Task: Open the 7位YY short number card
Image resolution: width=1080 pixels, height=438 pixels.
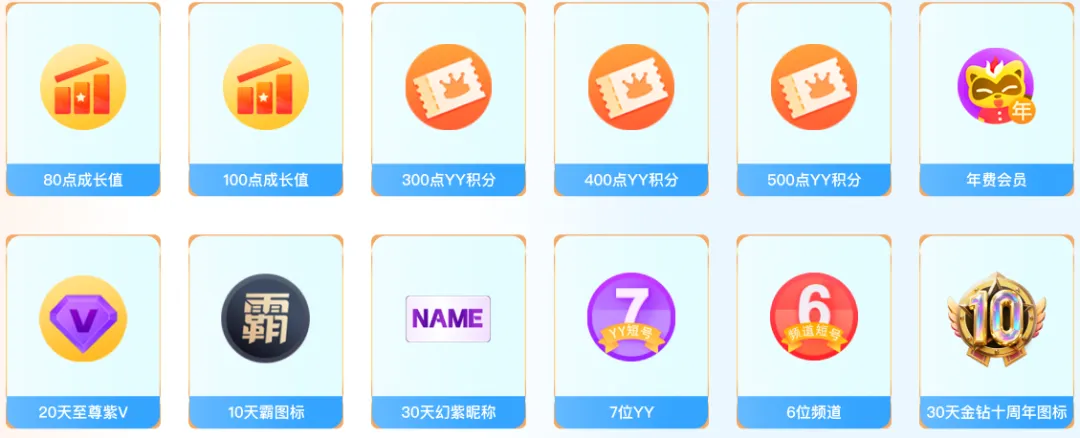Action: pos(631,330)
